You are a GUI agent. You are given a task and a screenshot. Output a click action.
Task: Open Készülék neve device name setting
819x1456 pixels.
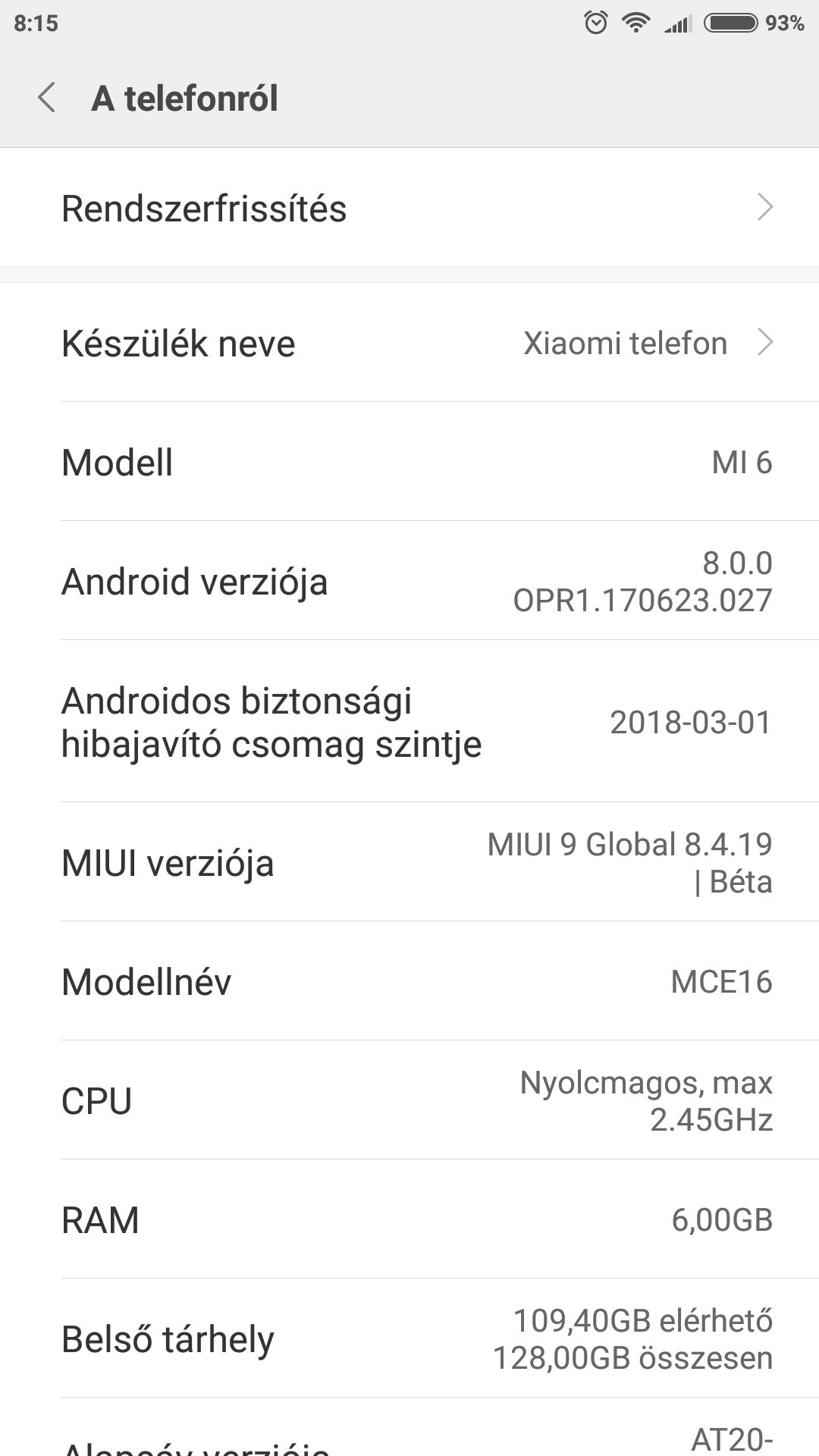click(x=409, y=343)
